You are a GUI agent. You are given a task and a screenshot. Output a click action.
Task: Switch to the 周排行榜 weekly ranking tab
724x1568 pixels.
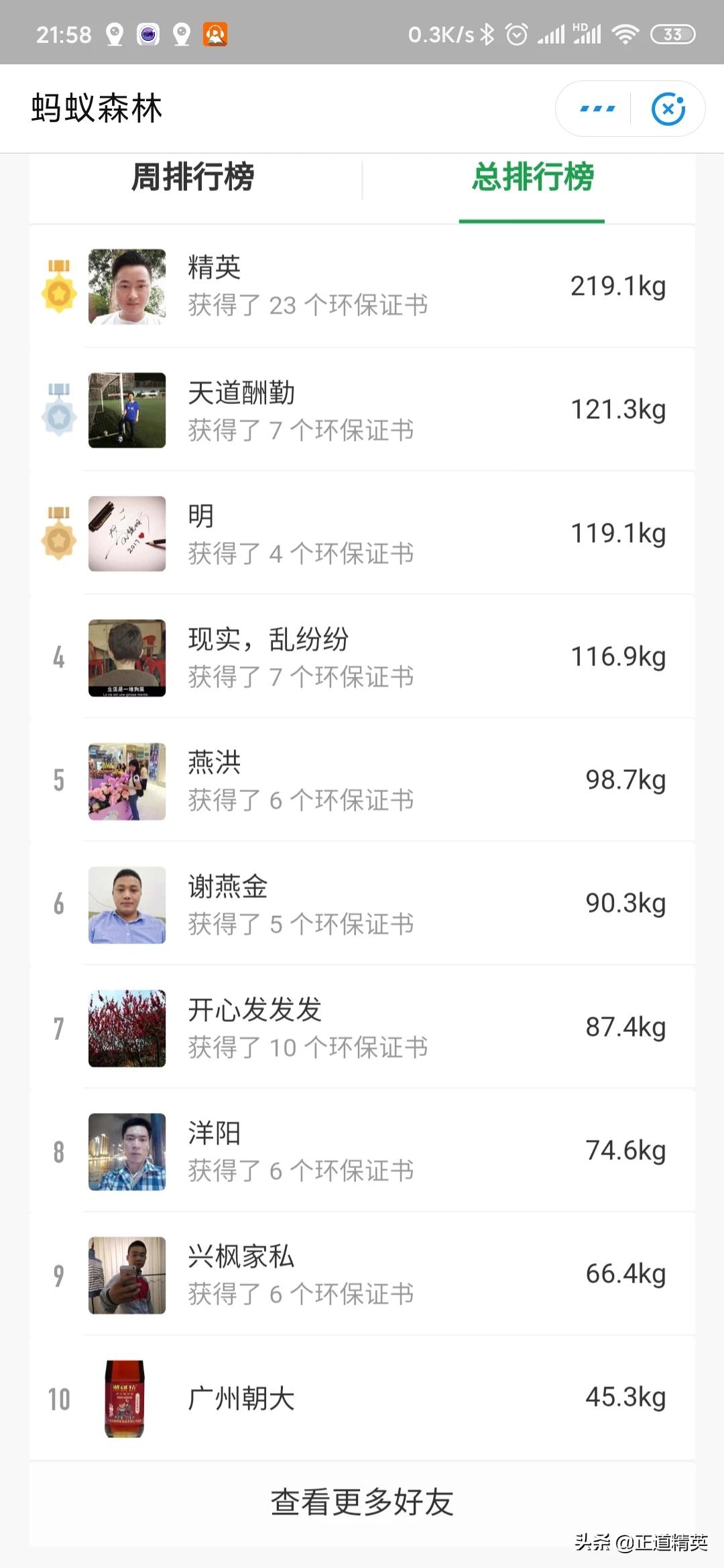point(193,178)
